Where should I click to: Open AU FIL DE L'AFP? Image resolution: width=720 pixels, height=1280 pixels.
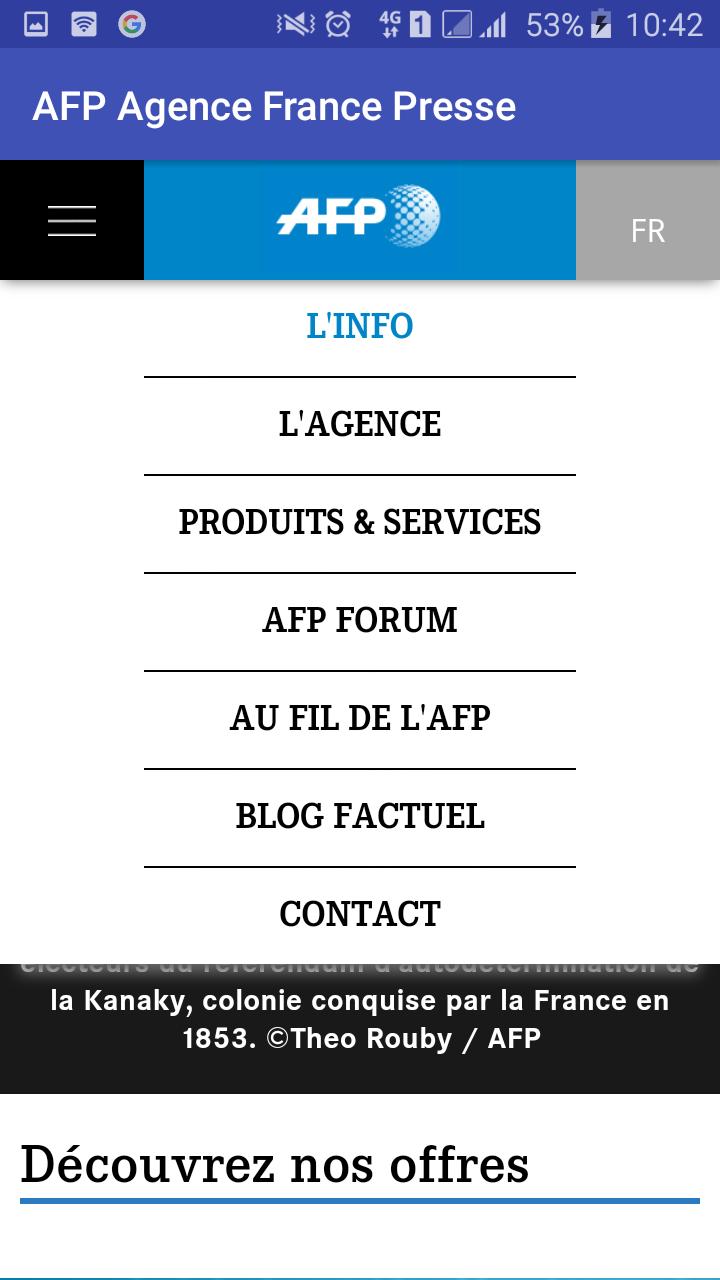pos(359,718)
